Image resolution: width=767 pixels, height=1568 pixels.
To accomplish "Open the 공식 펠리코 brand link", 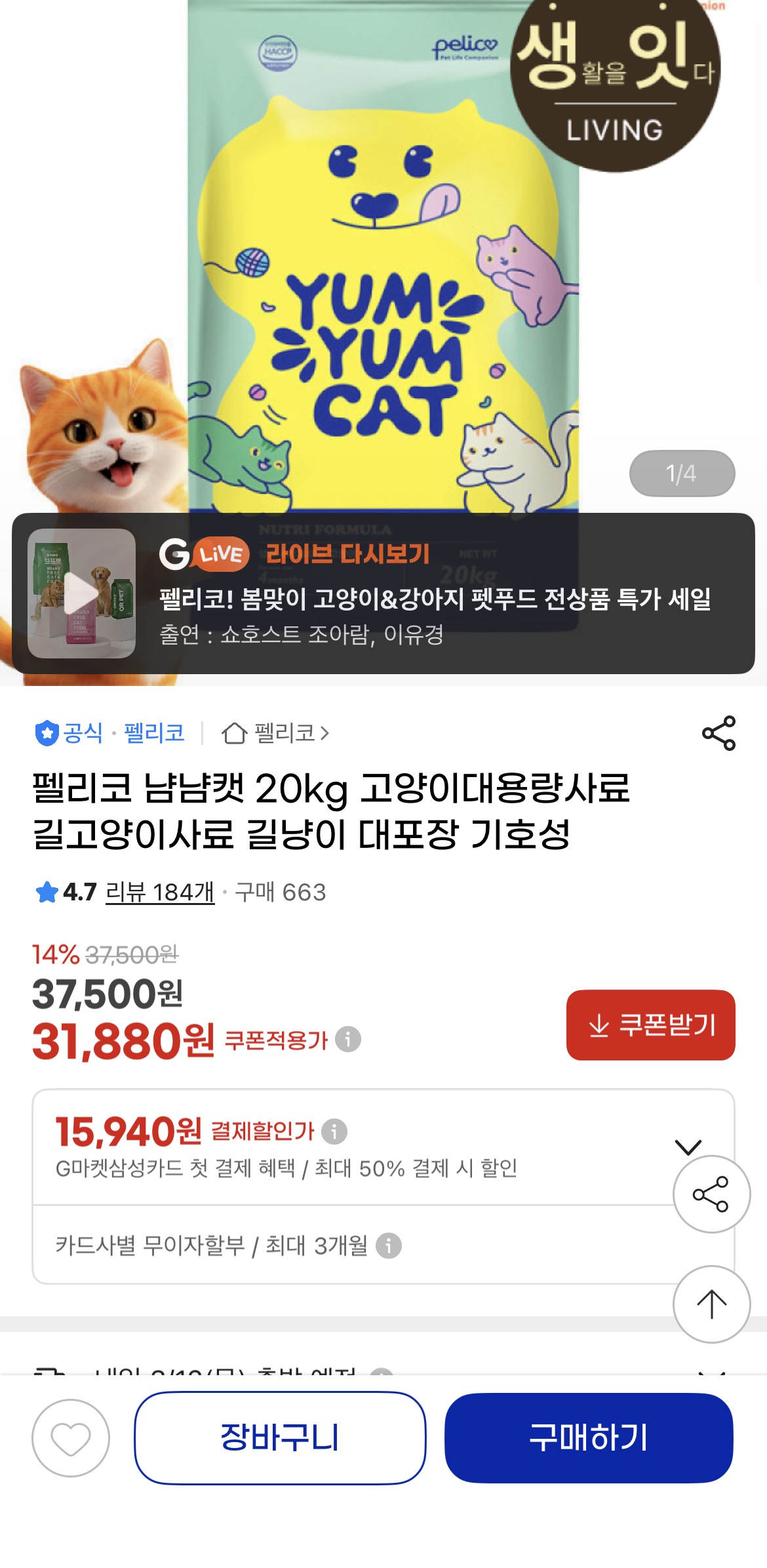I will (110, 733).
